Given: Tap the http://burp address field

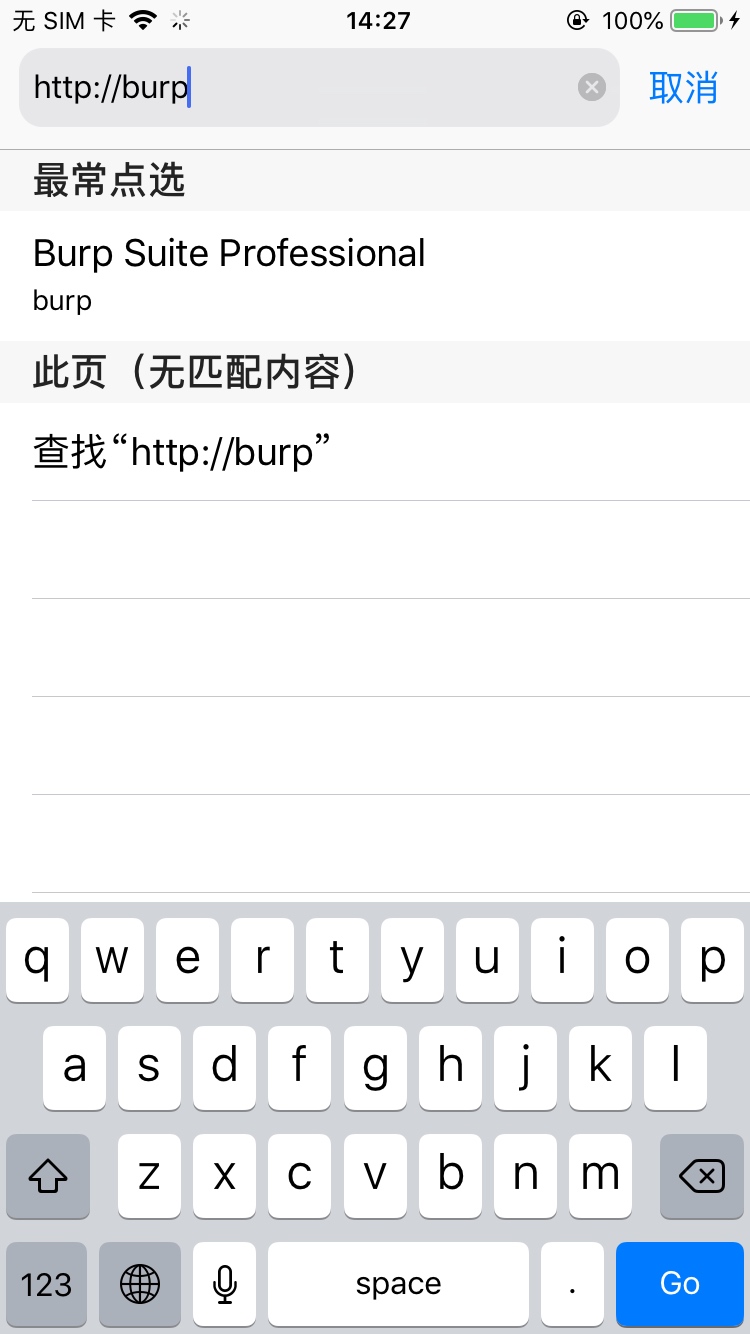Looking at the screenshot, I should point(300,88).
